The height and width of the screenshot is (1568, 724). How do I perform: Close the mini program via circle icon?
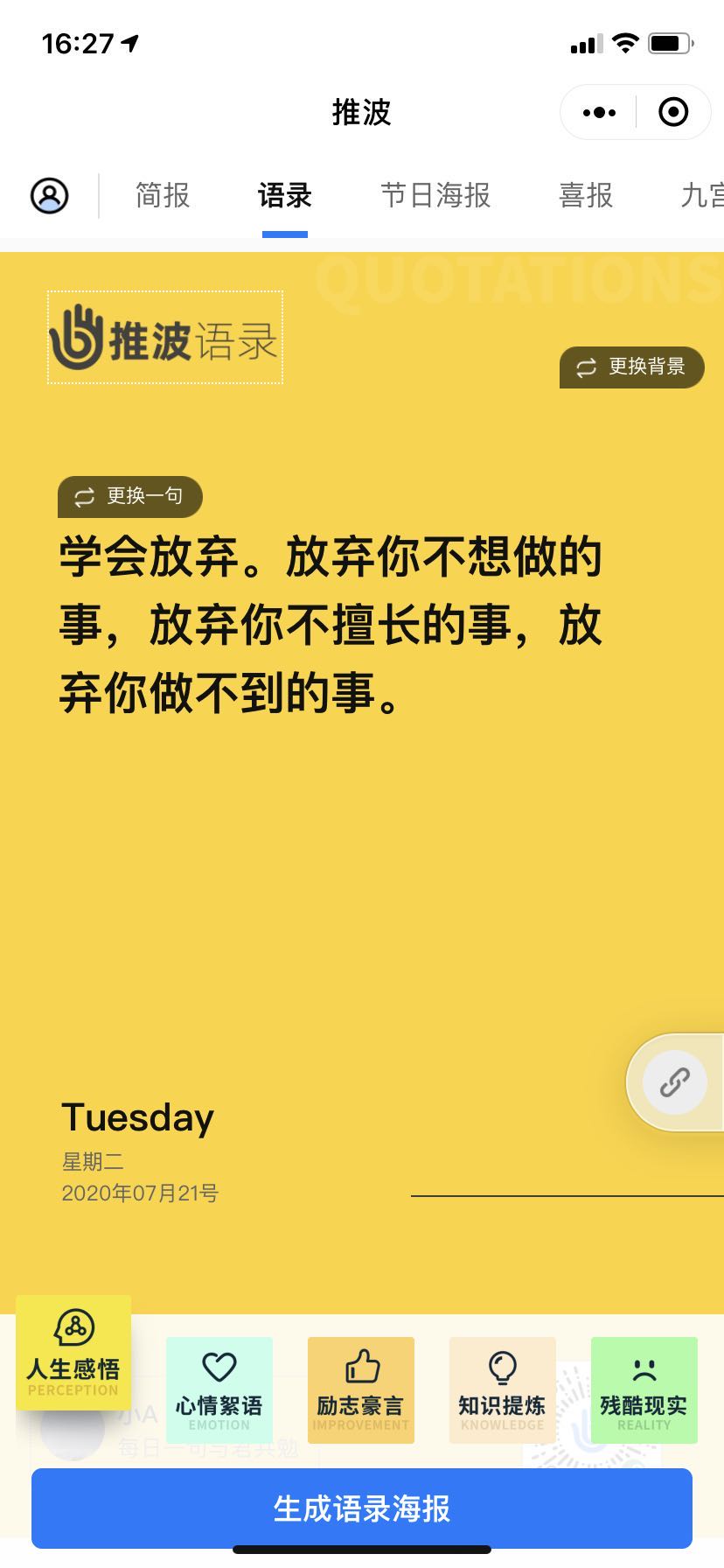click(x=673, y=113)
